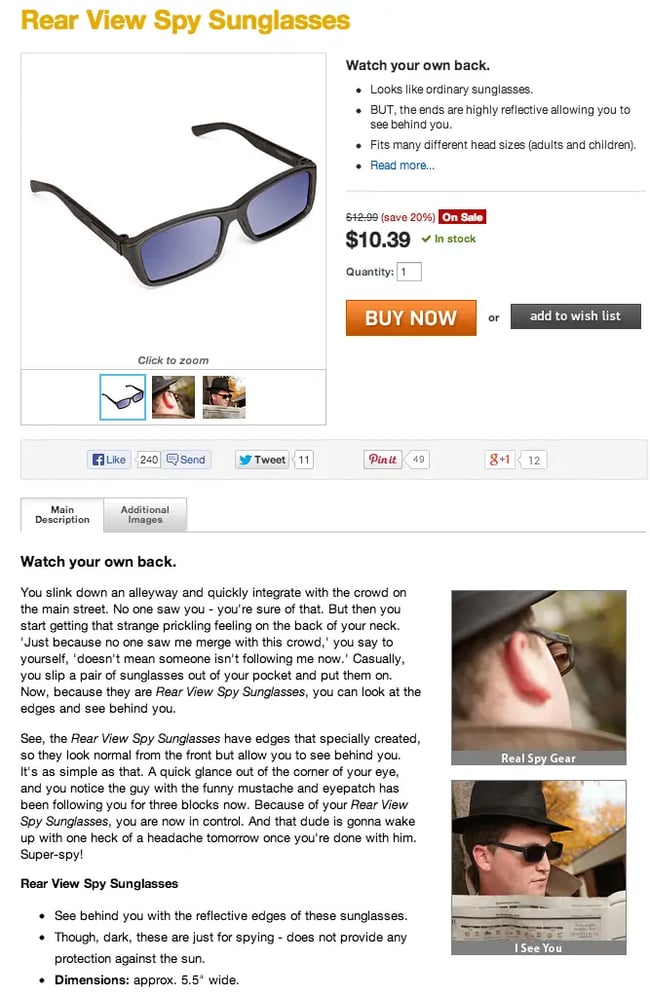
Task: Tweet about these sunglasses
Action: pyautogui.click(x=262, y=460)
